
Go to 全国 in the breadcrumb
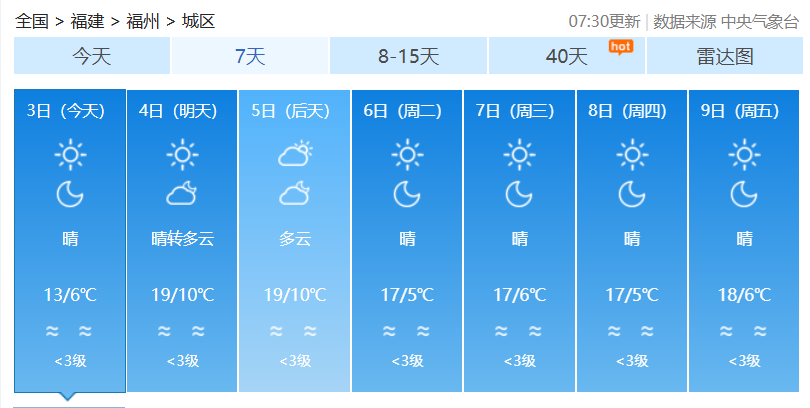(32, 21)
